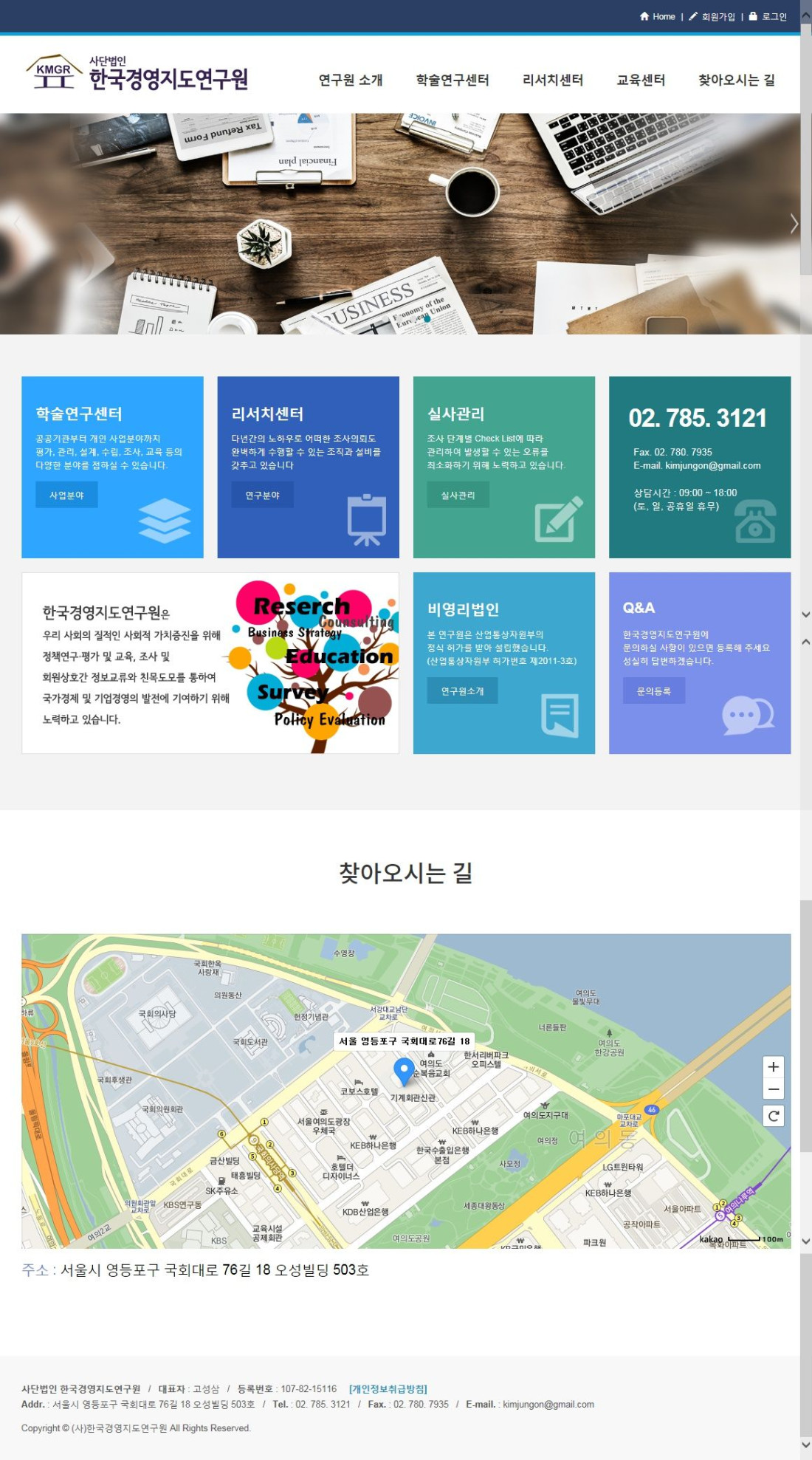812x1460 pixels.
Task: Reset the map with refresh icon
Action: coord(773,1116)
